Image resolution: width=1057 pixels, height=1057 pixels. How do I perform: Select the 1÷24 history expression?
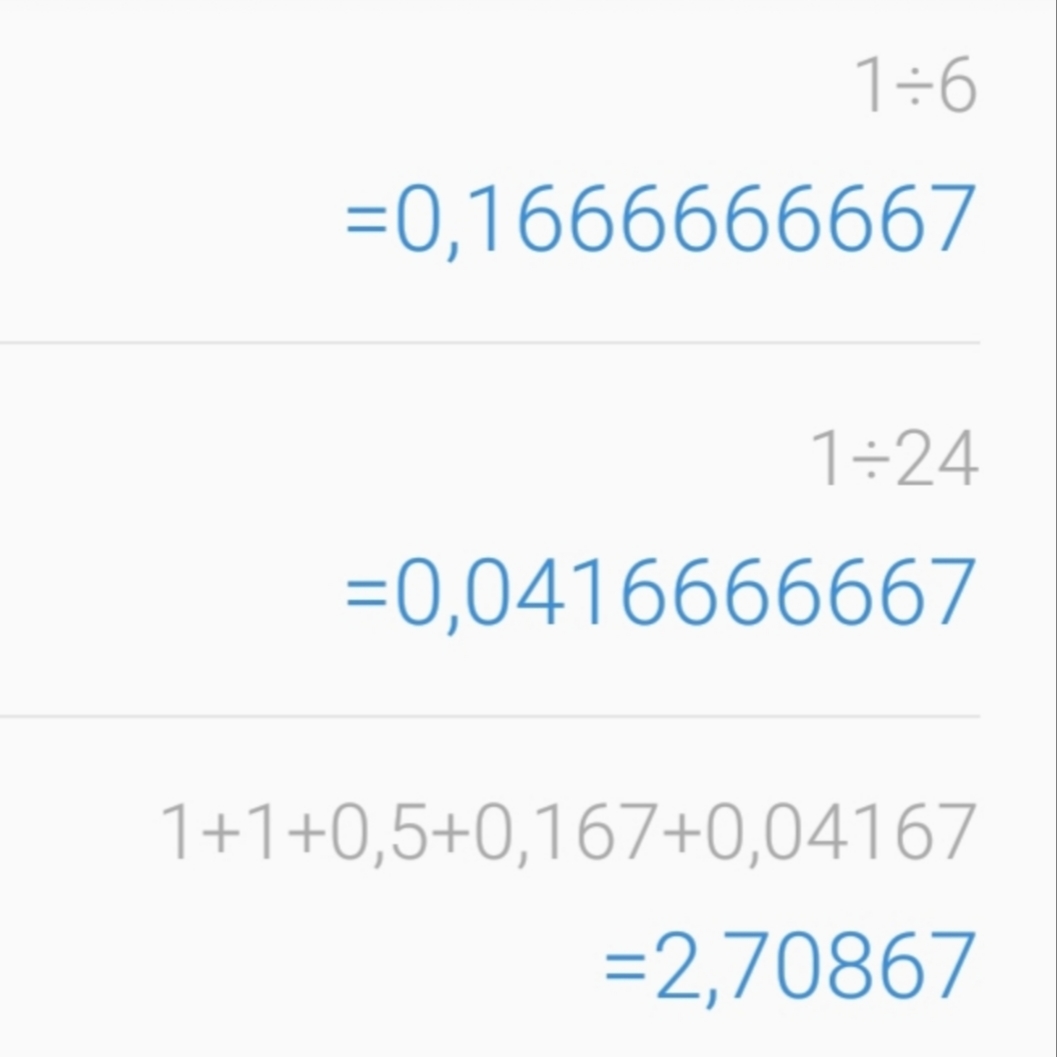point(894,462)
